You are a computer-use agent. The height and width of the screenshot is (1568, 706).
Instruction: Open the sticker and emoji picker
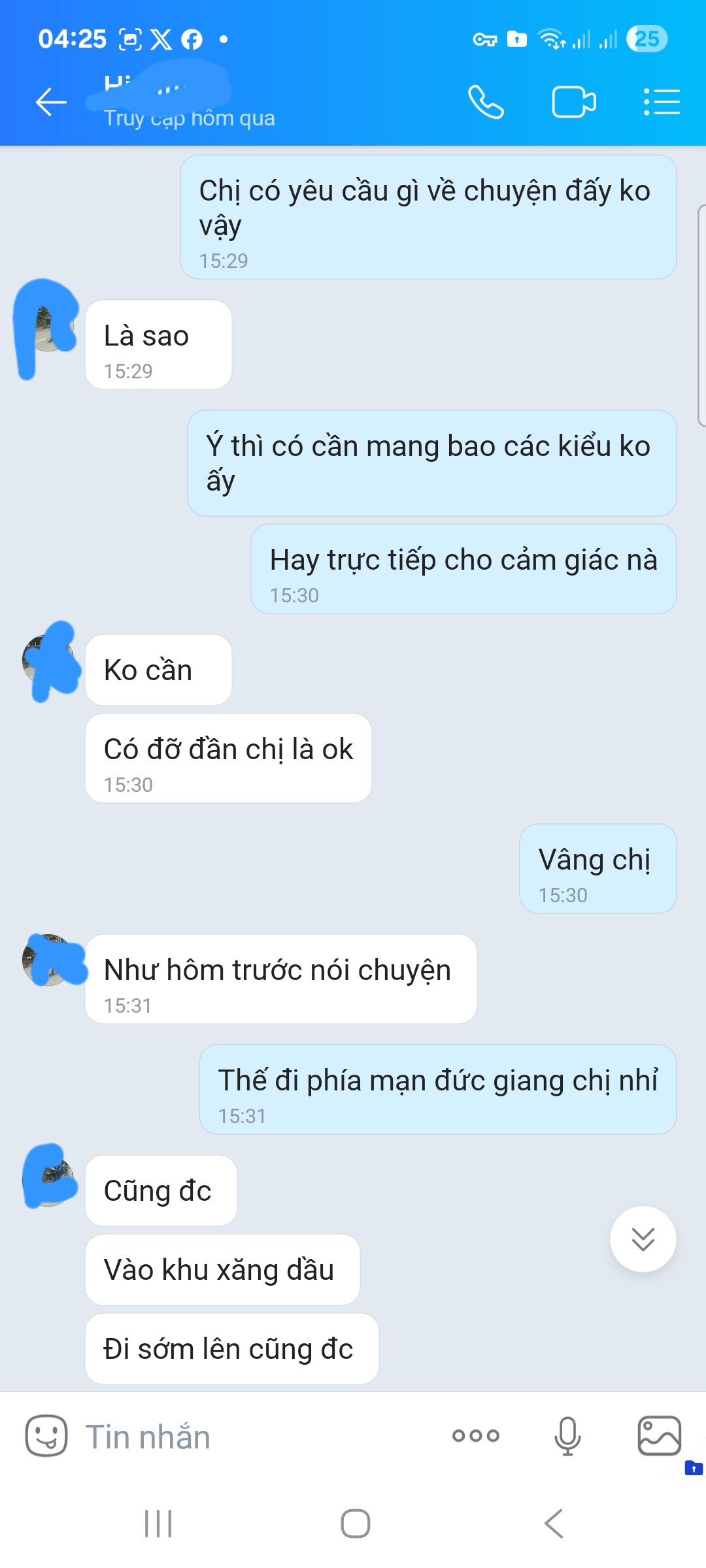46,1435
